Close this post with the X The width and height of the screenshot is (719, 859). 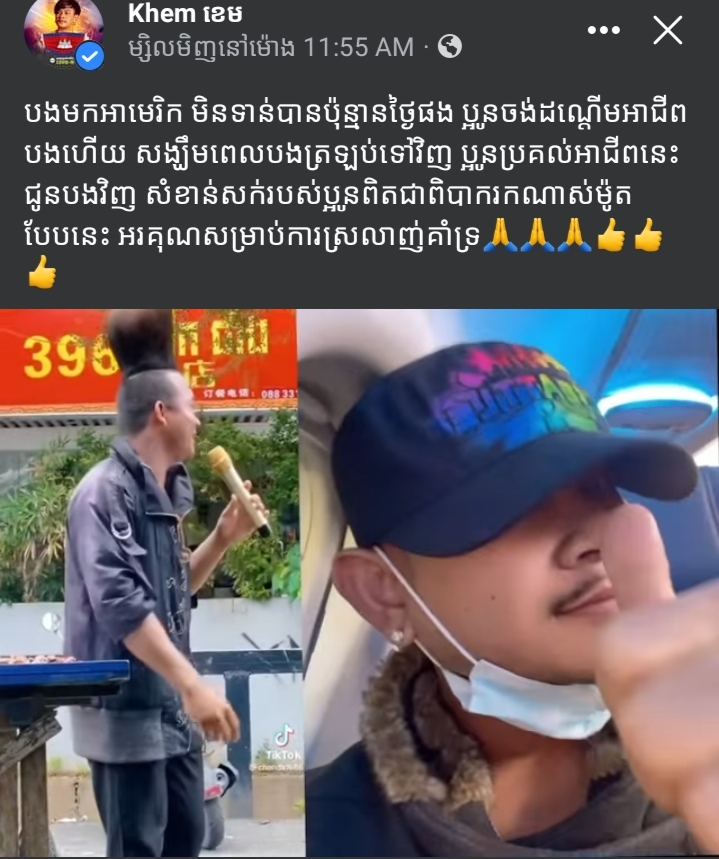[667, 30]
